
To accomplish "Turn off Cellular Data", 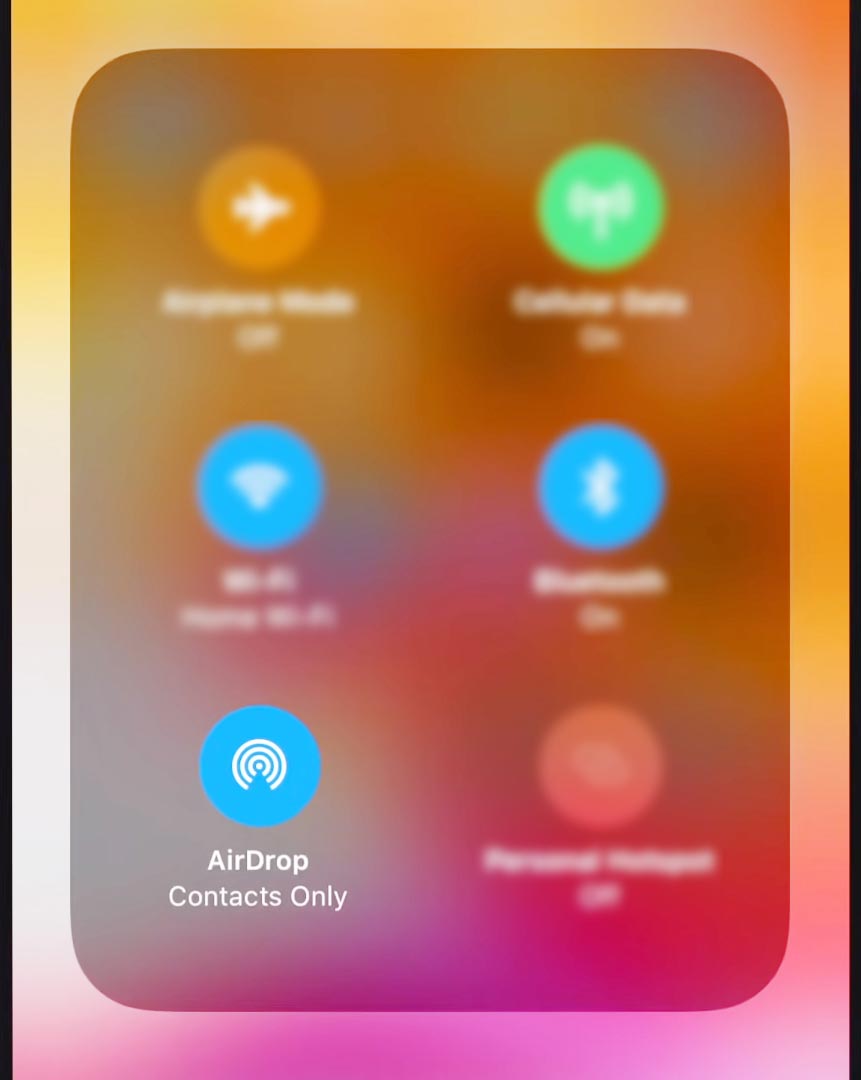I will point(600,207).
